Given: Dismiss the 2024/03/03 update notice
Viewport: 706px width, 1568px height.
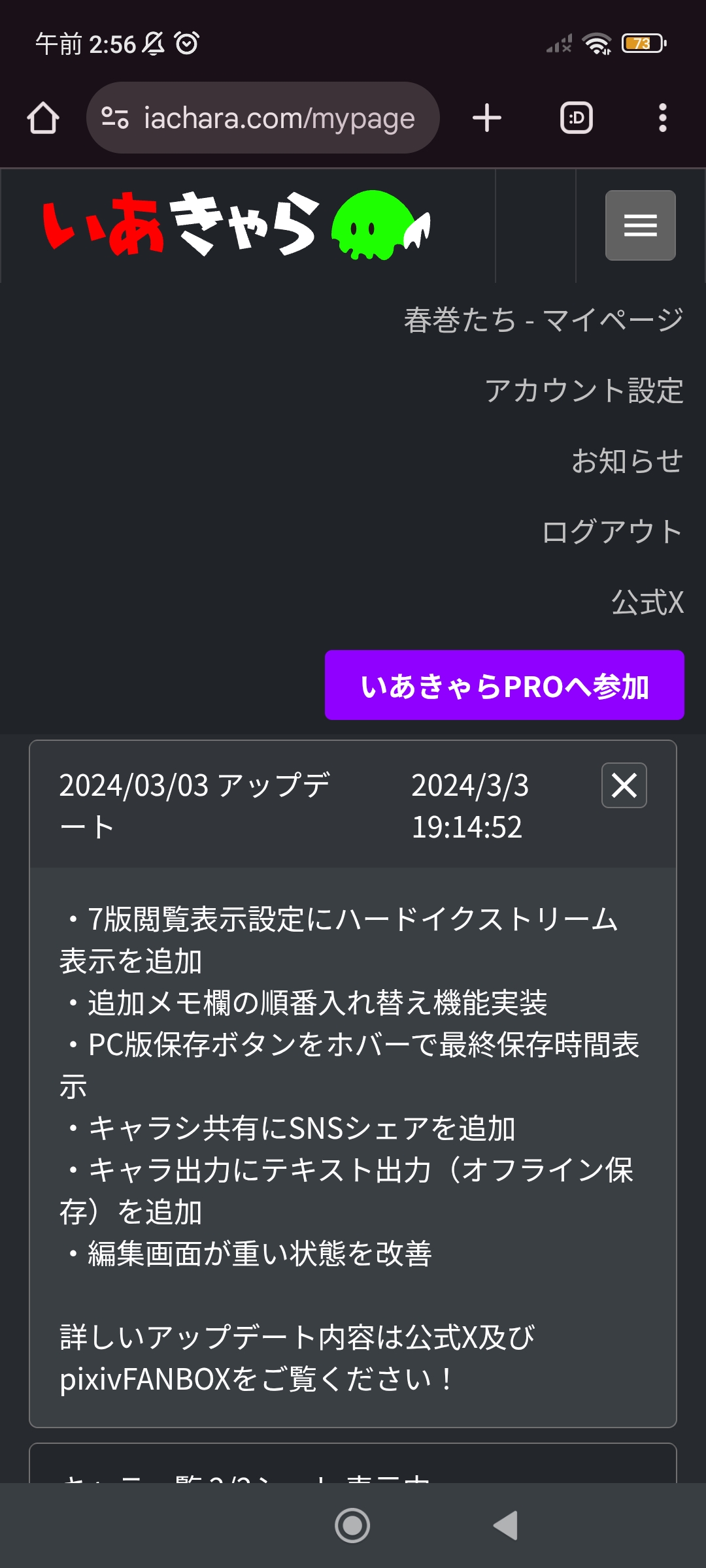Looking at the screenshot, I should pyautogui.click(x=624, y=785).
